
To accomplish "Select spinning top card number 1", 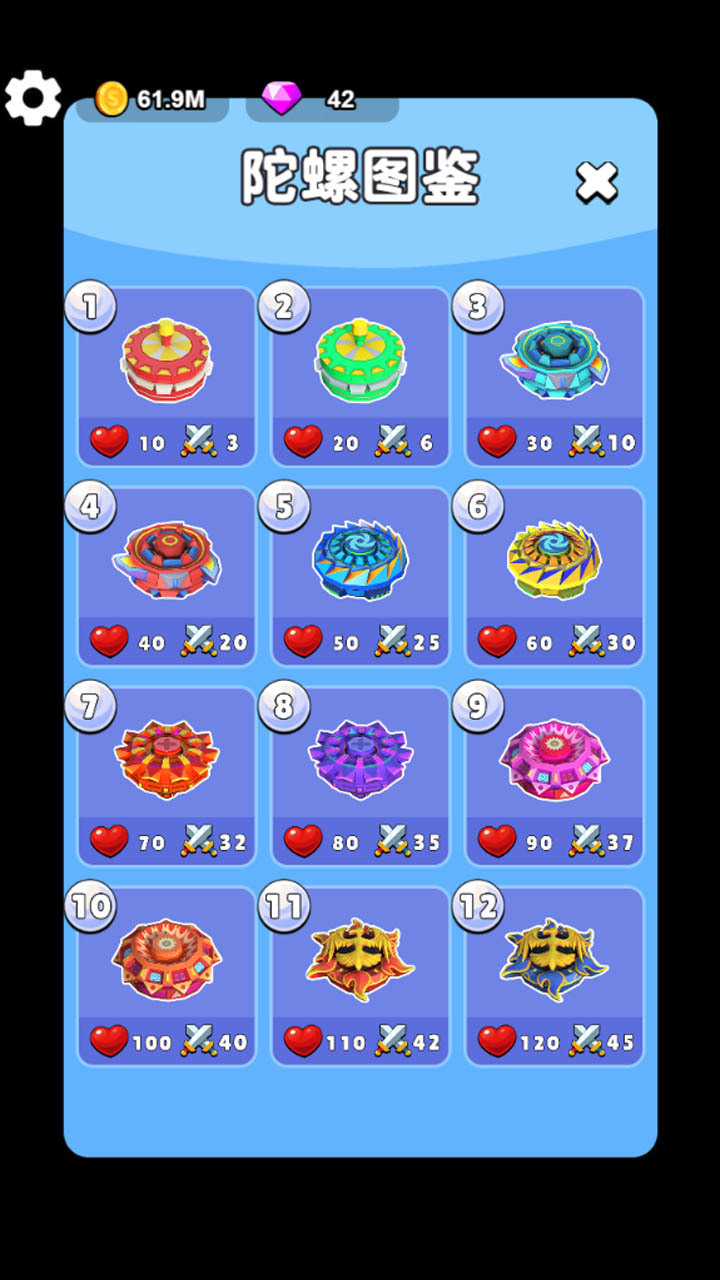I will tap(166, 376).
